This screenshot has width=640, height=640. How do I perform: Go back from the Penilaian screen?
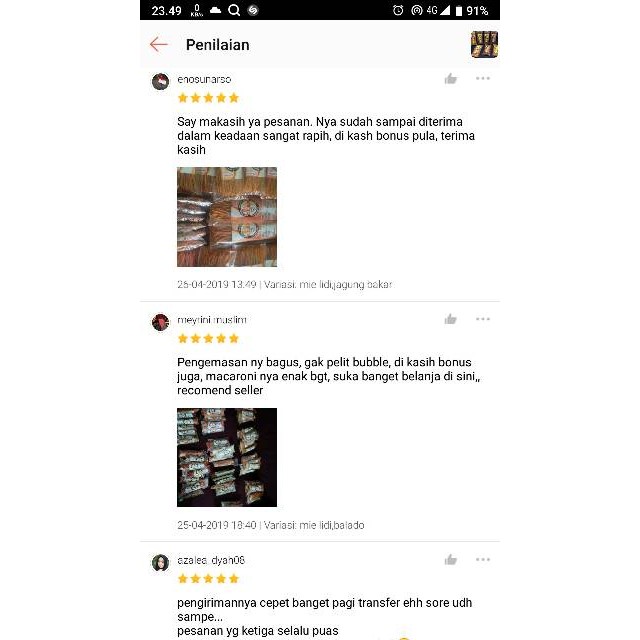[159, 44]
